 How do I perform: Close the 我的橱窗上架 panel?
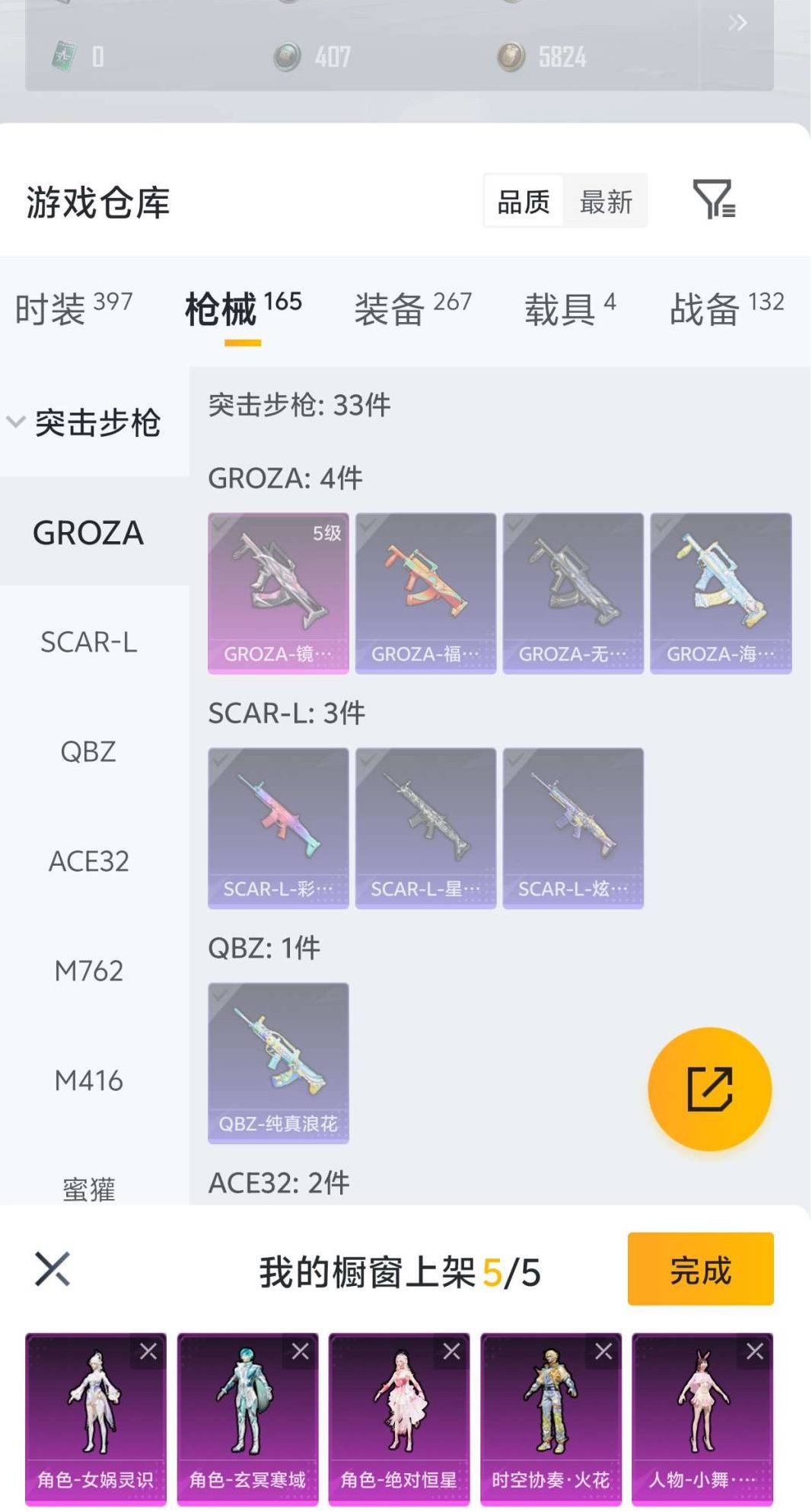[52, 1269]
